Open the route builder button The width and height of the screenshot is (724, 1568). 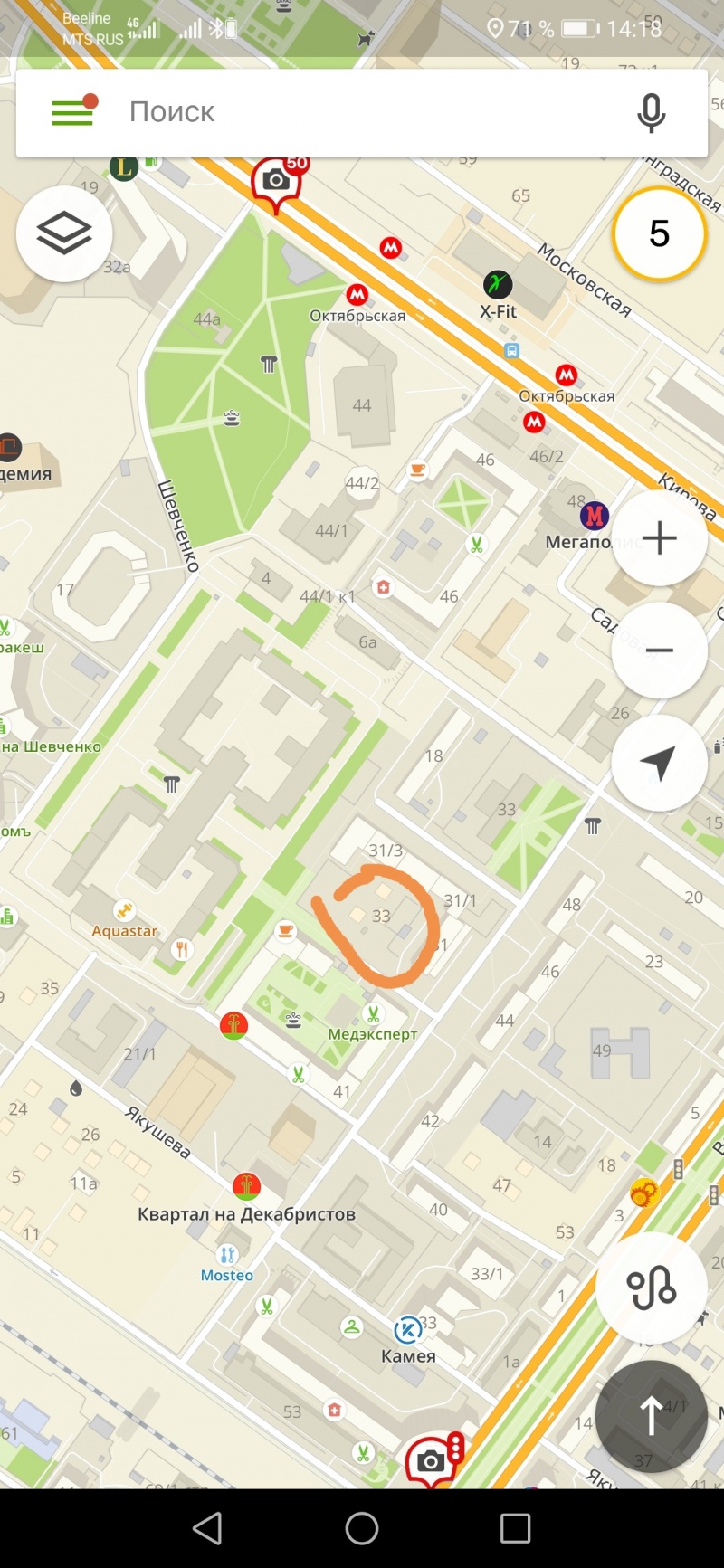(x=652, y=1287)
